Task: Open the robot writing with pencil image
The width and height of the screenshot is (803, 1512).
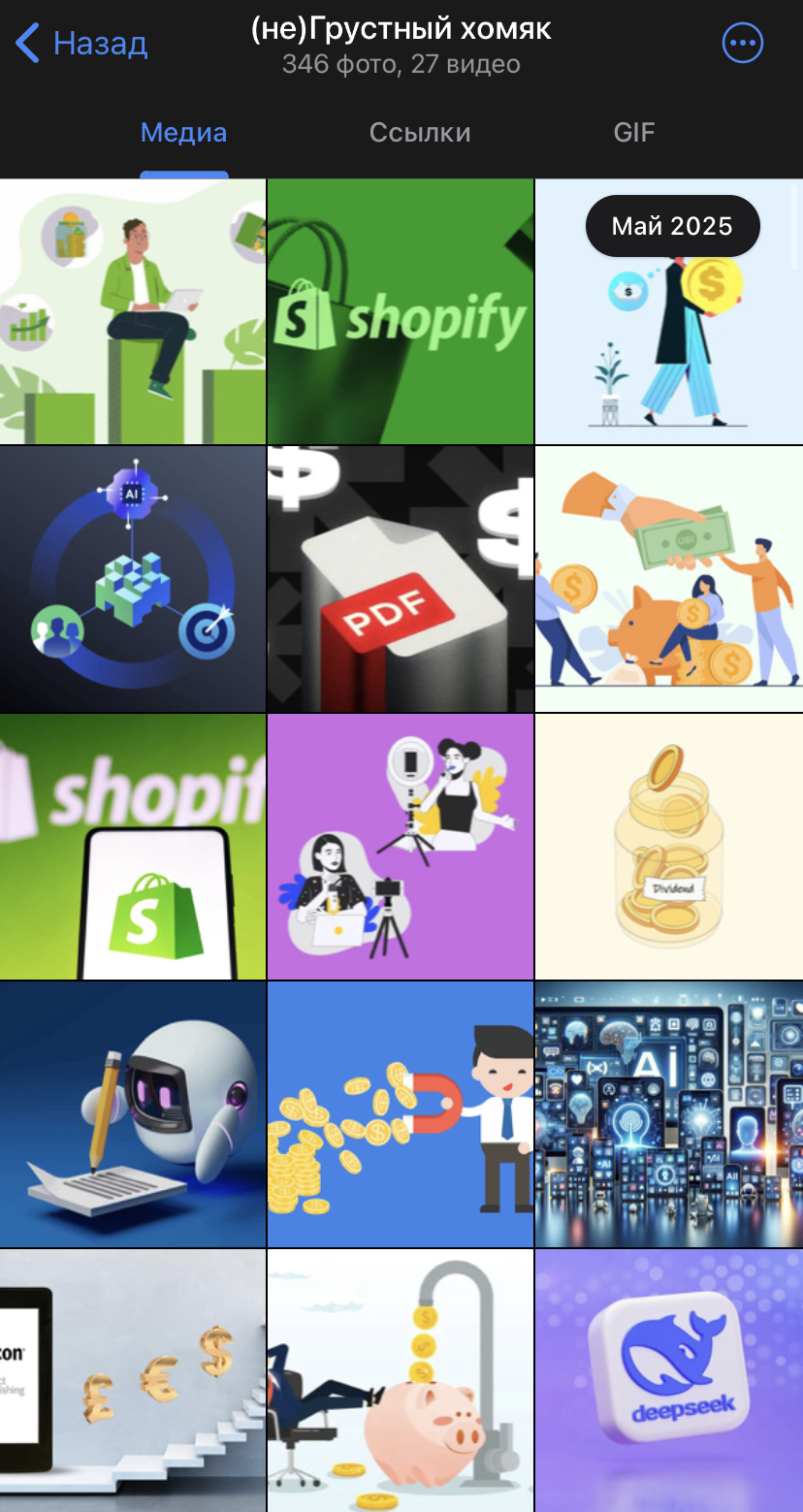Action: (133, 1113)
